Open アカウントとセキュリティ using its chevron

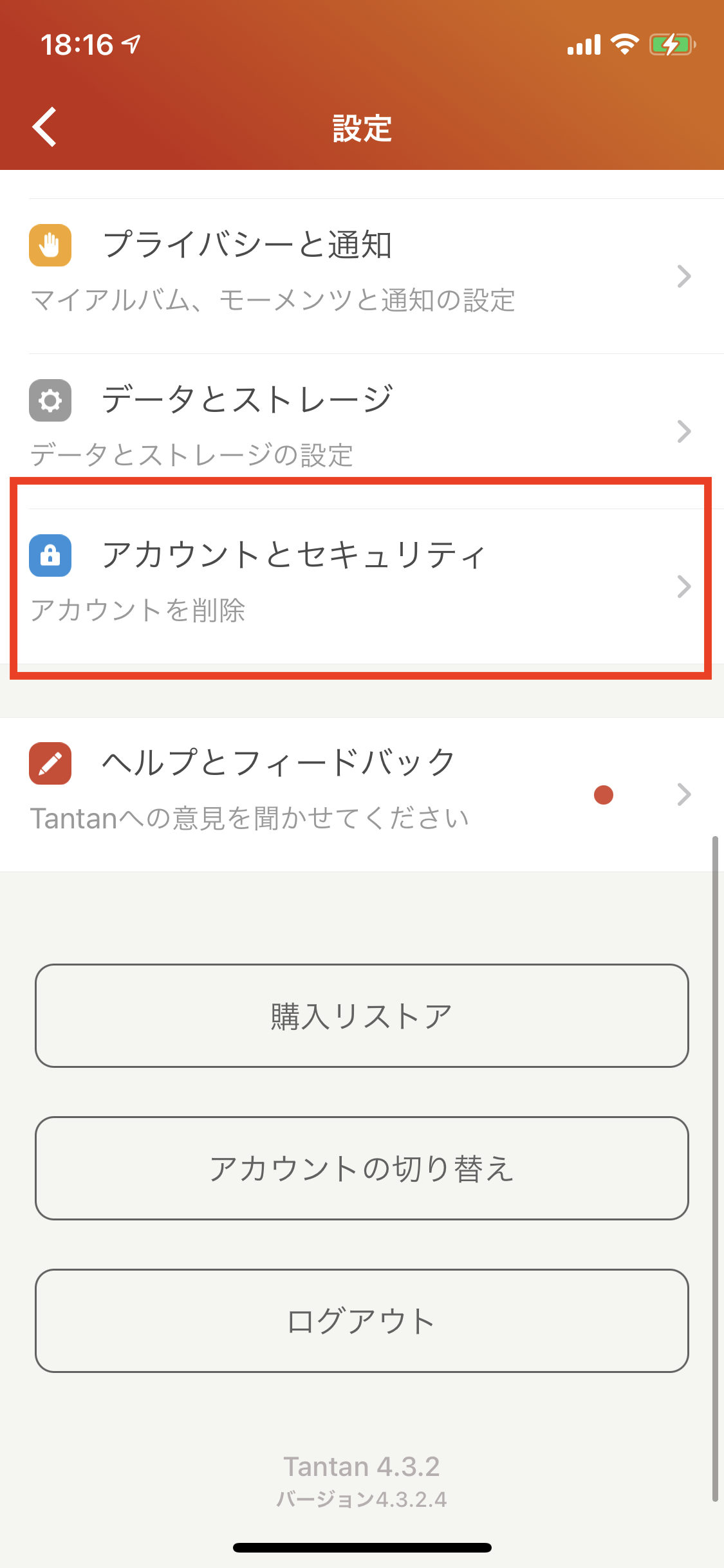click(x=684, y=586)
